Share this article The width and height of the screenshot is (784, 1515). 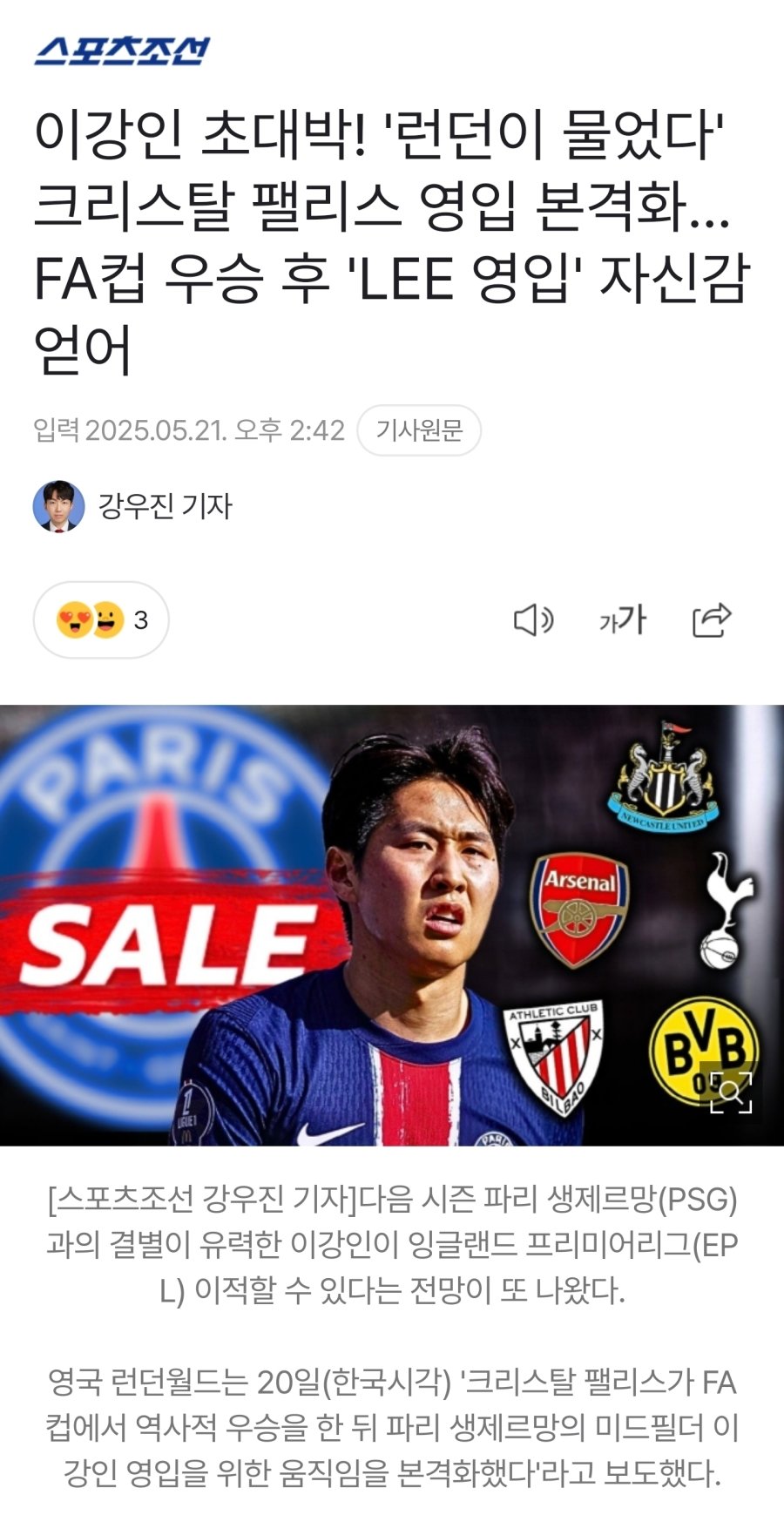coord(712,620)
